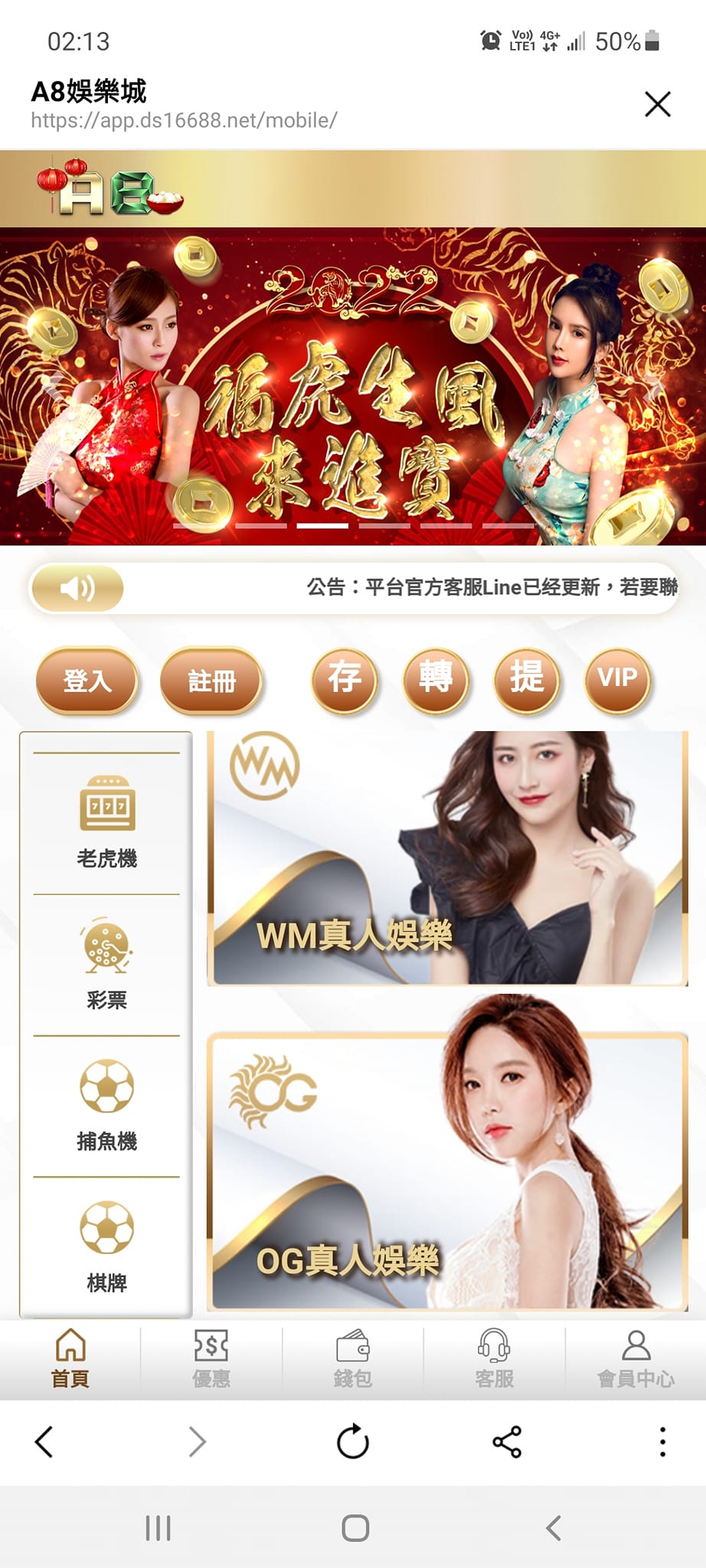This screenshot has width=706, height=1568.
Task: Close the A8娛樂城 in-app browser
Action: coord(657,104)
